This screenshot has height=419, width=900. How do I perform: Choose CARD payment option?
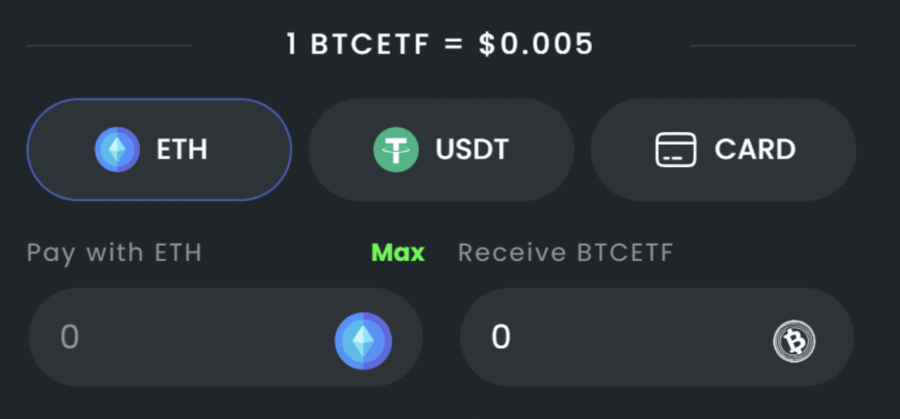tap(723, 150)
